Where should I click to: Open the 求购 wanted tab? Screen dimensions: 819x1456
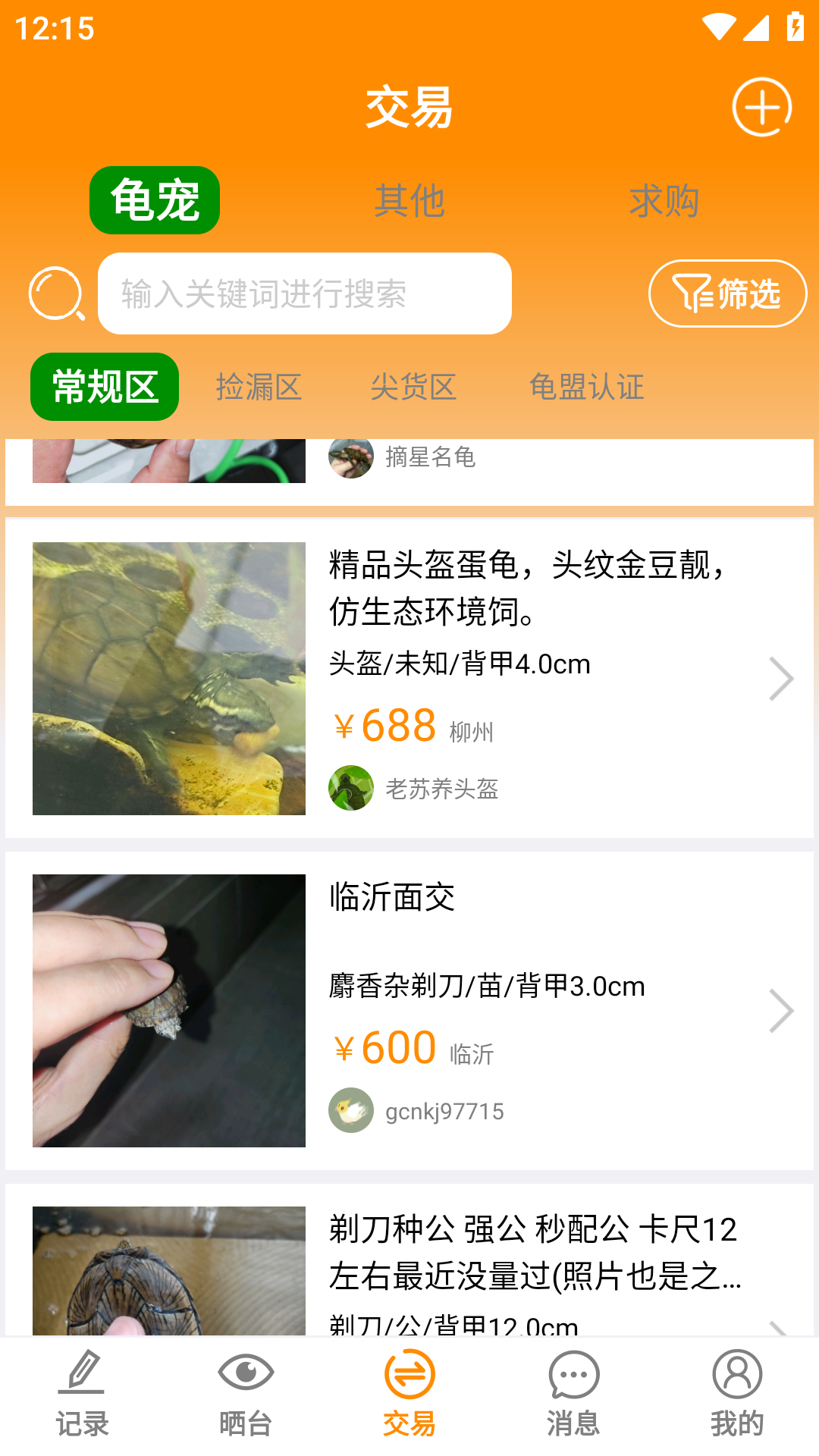665,200
